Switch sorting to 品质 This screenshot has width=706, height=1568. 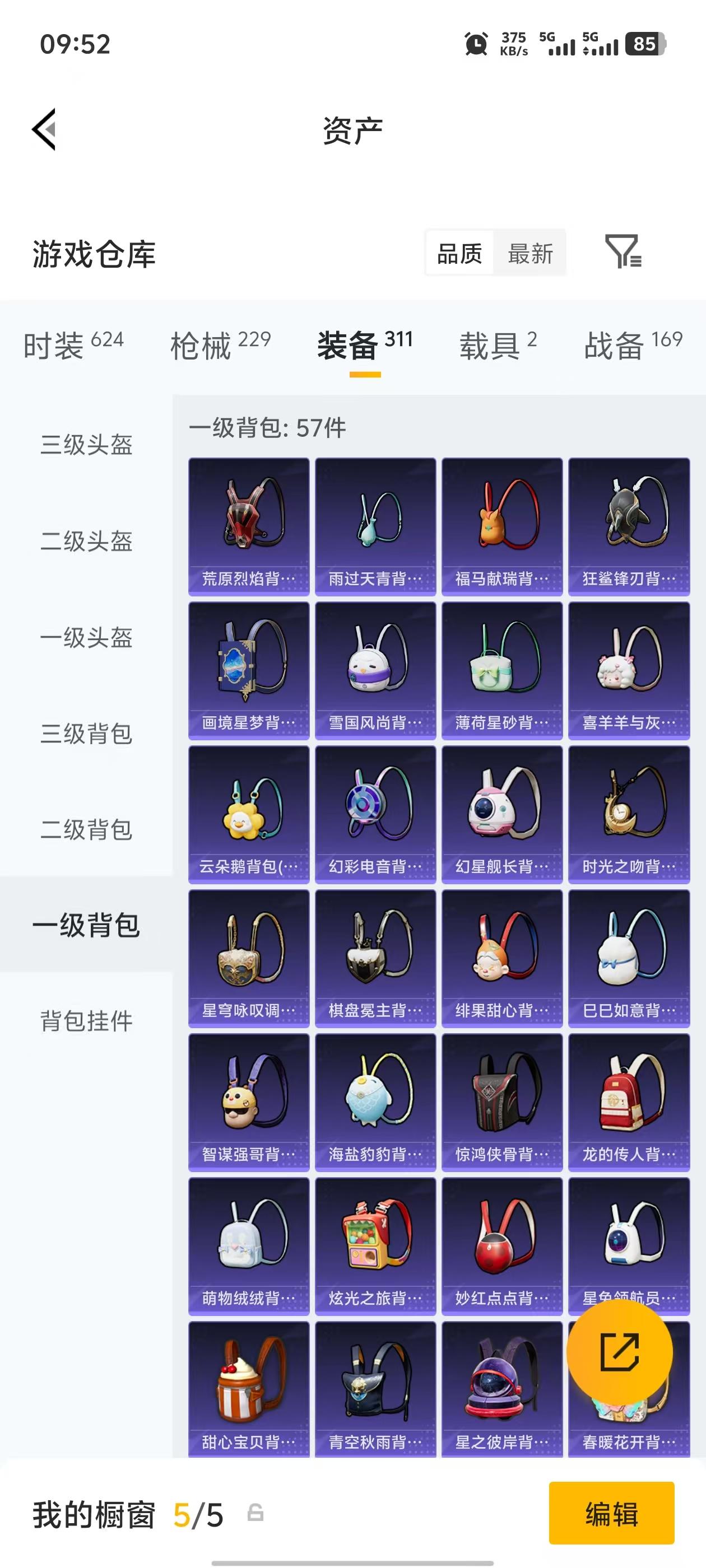tap(459, 253)
